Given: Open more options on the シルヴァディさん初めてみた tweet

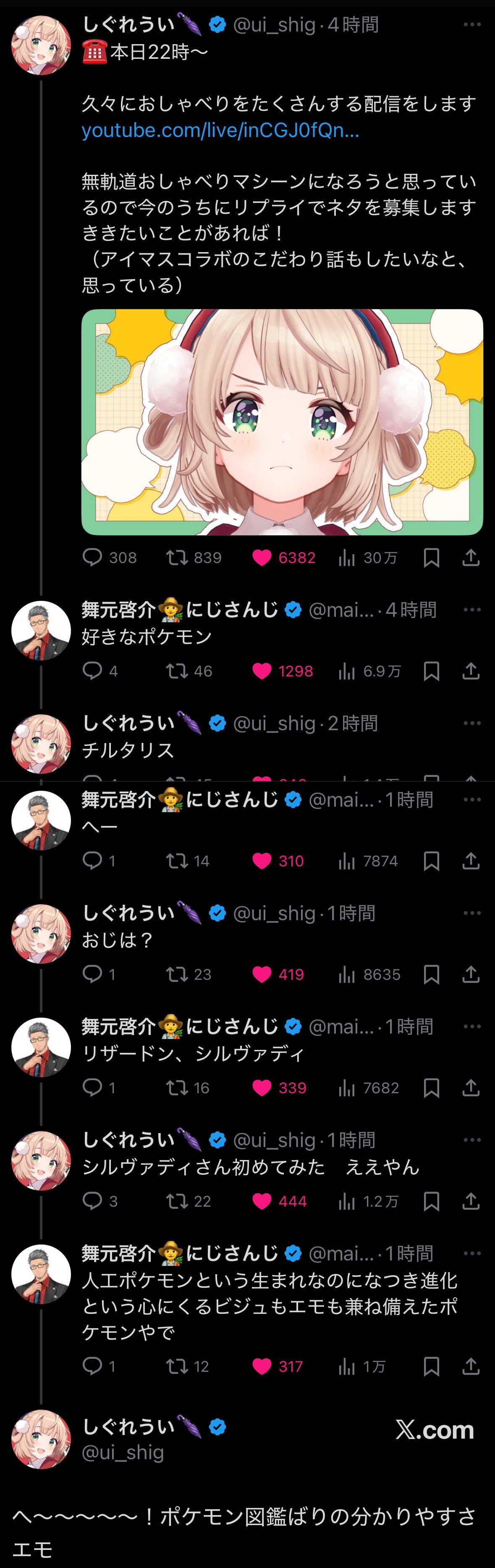Looking at the screenshot, I should pyautogui.click(x=472, y=1140).
